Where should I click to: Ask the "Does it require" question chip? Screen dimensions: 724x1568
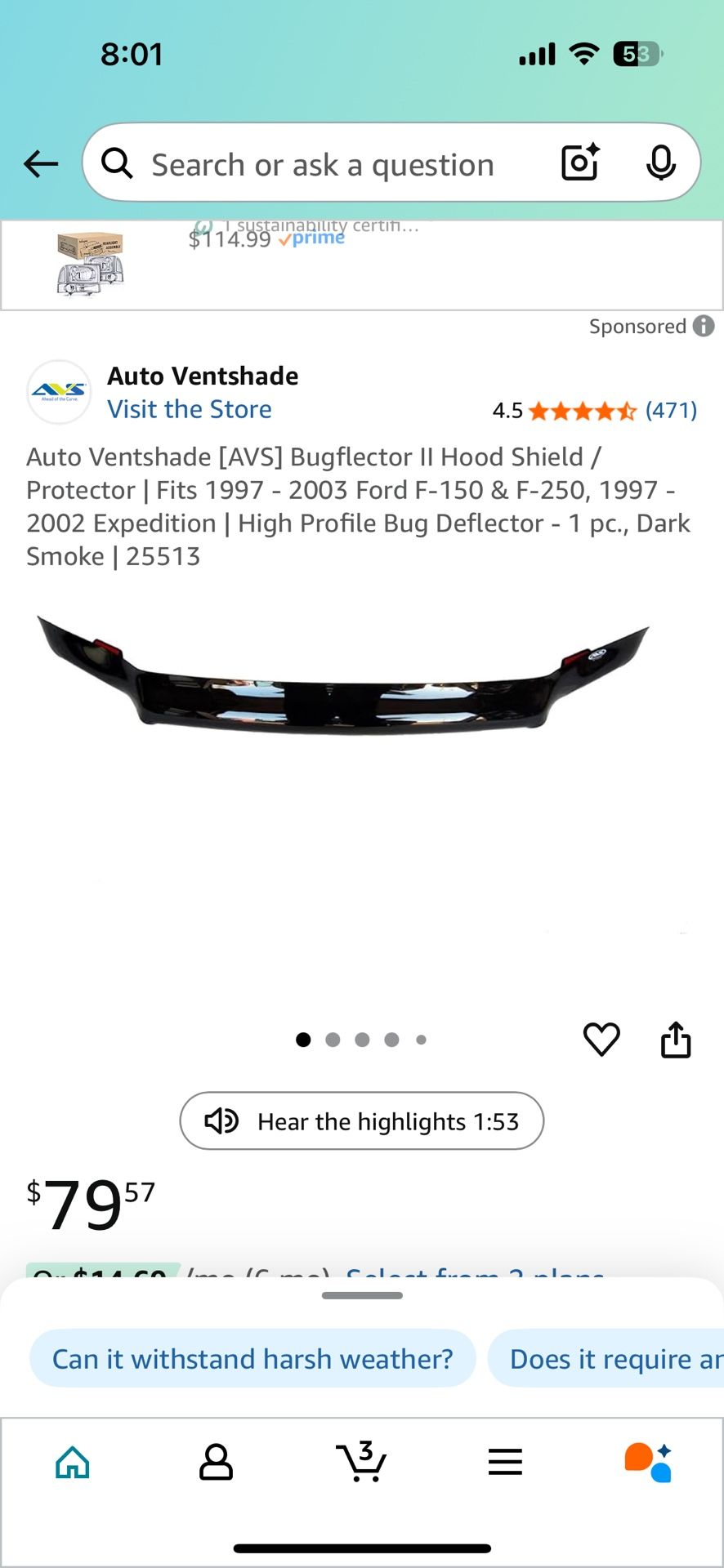coord(609,1359)
